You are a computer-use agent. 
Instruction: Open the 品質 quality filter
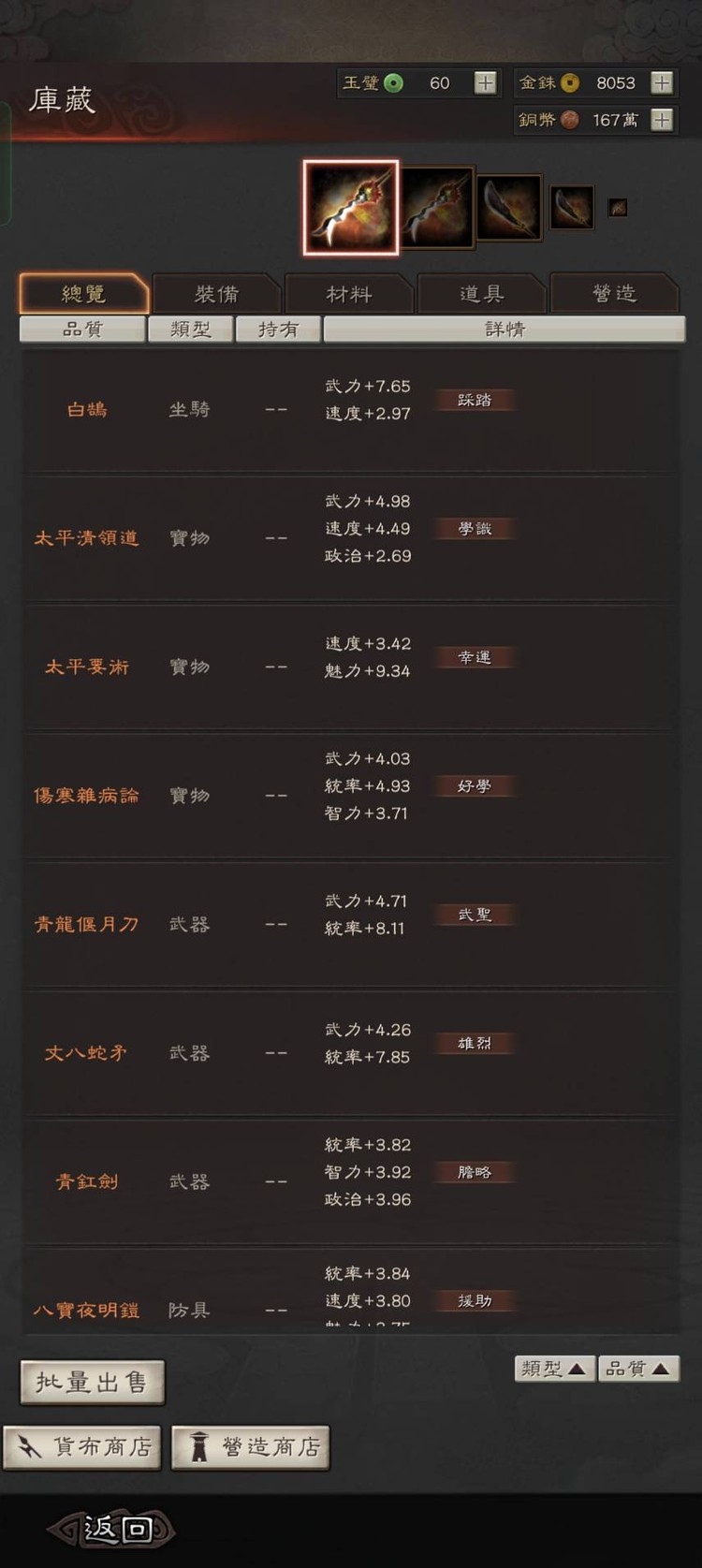point(82,329)
